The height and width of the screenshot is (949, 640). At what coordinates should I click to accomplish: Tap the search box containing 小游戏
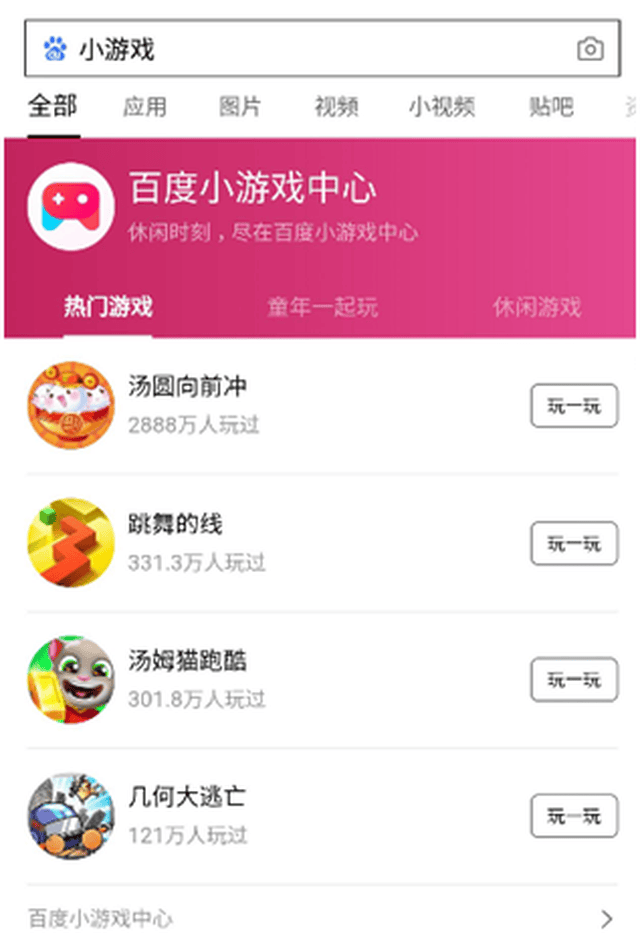point(300,49)
